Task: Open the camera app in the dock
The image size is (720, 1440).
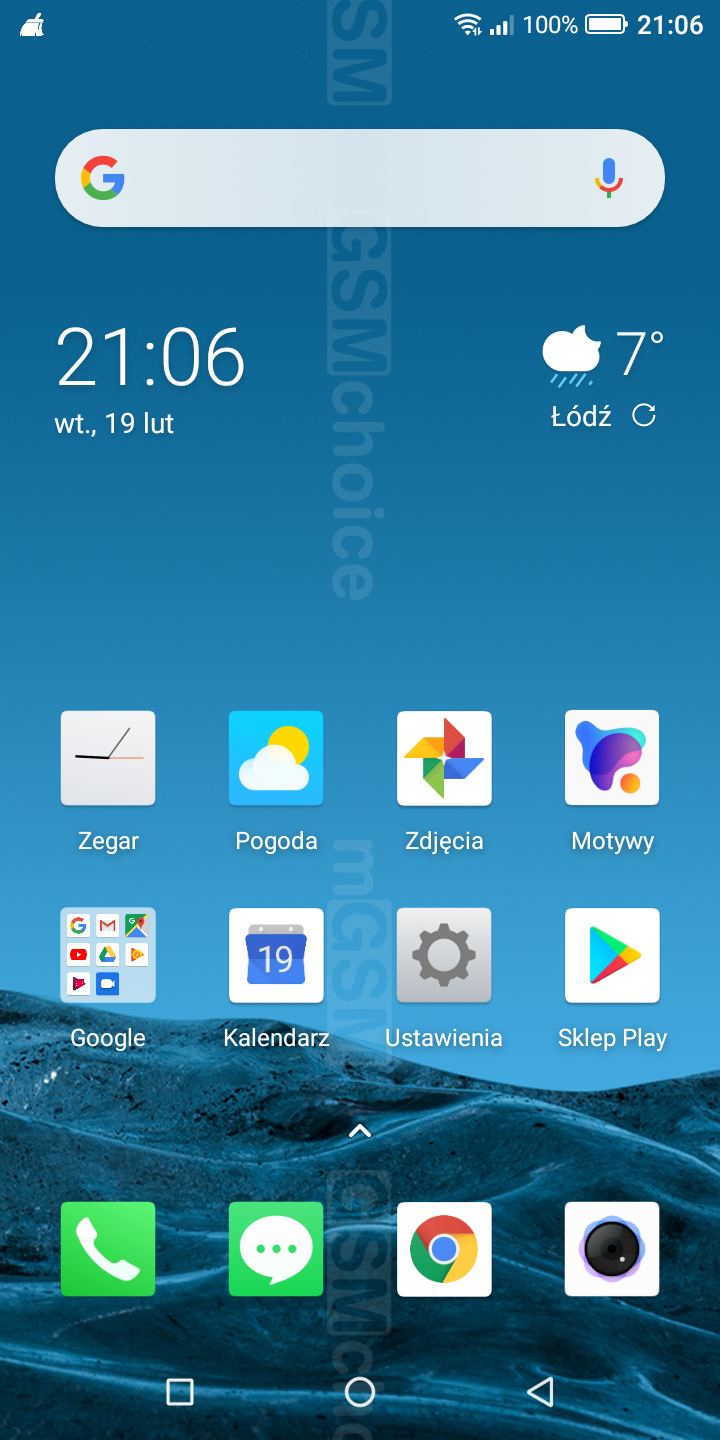Action: 612,1249
